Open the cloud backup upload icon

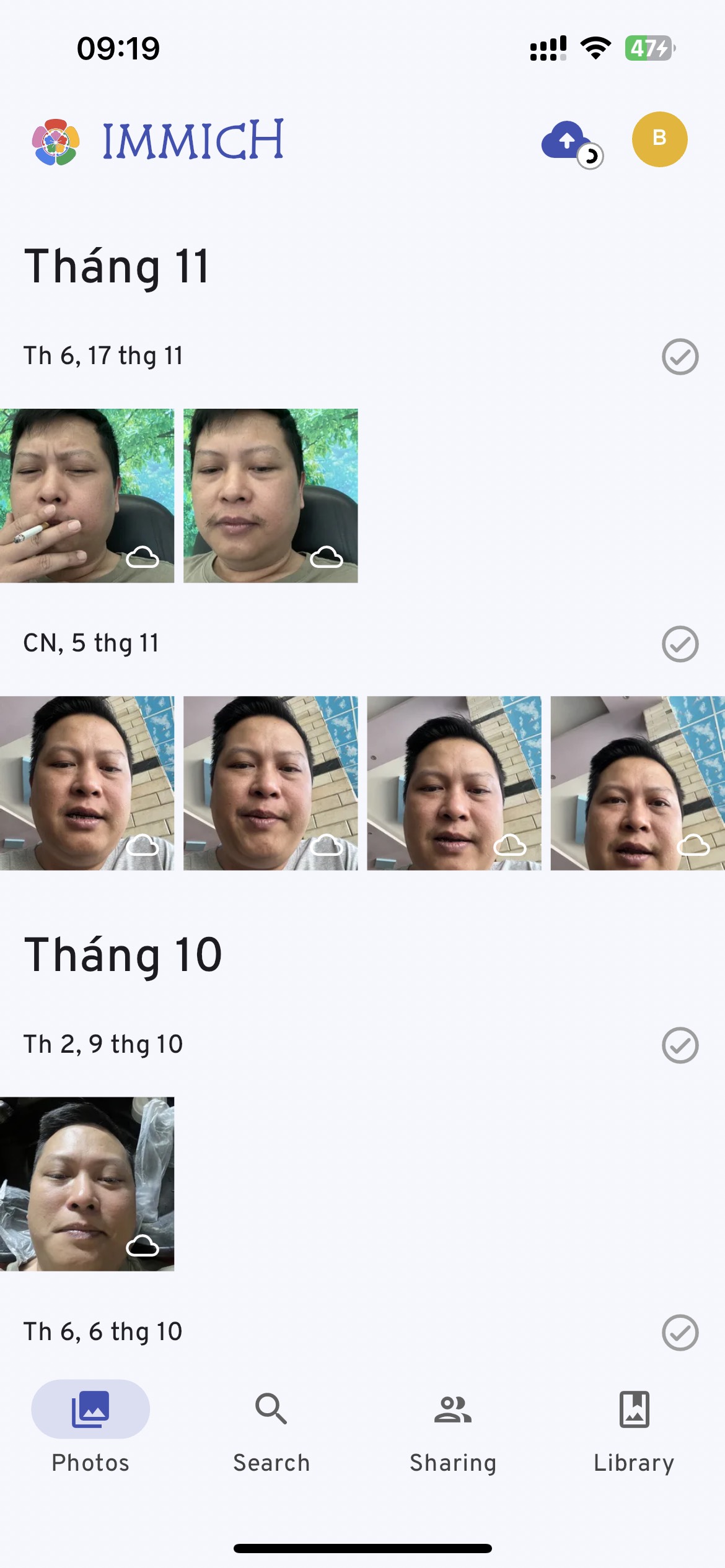click(x=570, y=142)
